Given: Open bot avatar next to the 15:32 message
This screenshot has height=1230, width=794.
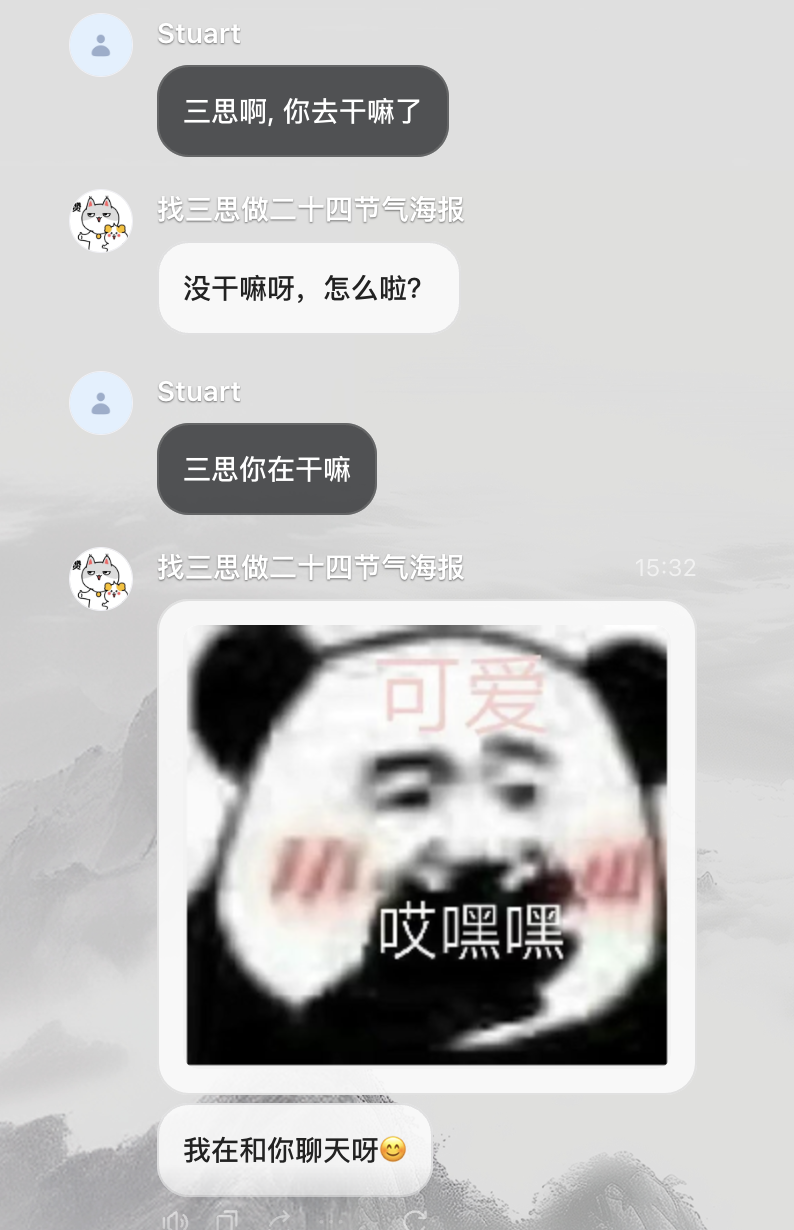Looking at the screenshot, I should pos(101,579).
